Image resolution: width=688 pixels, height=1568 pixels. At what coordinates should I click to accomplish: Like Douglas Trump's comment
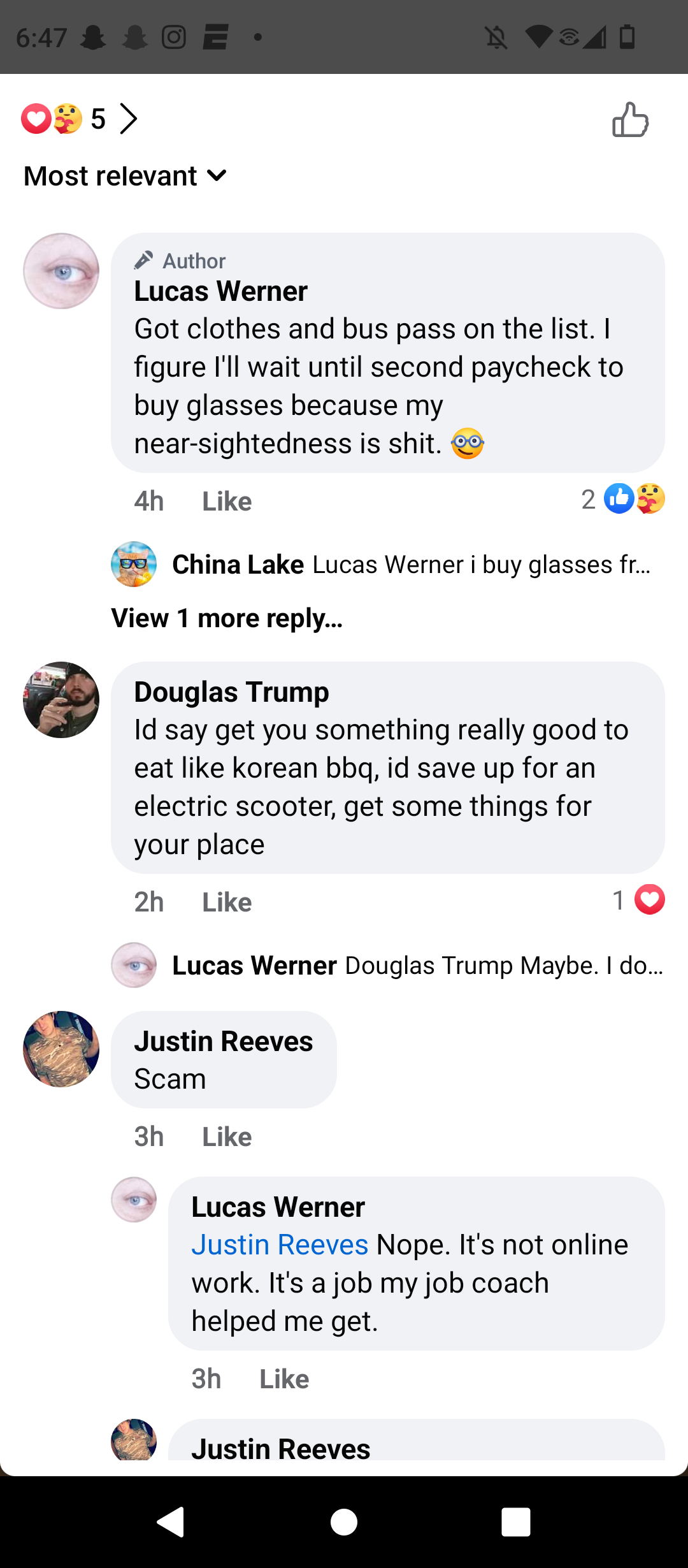pyautogui.click(x=227, y=903)
